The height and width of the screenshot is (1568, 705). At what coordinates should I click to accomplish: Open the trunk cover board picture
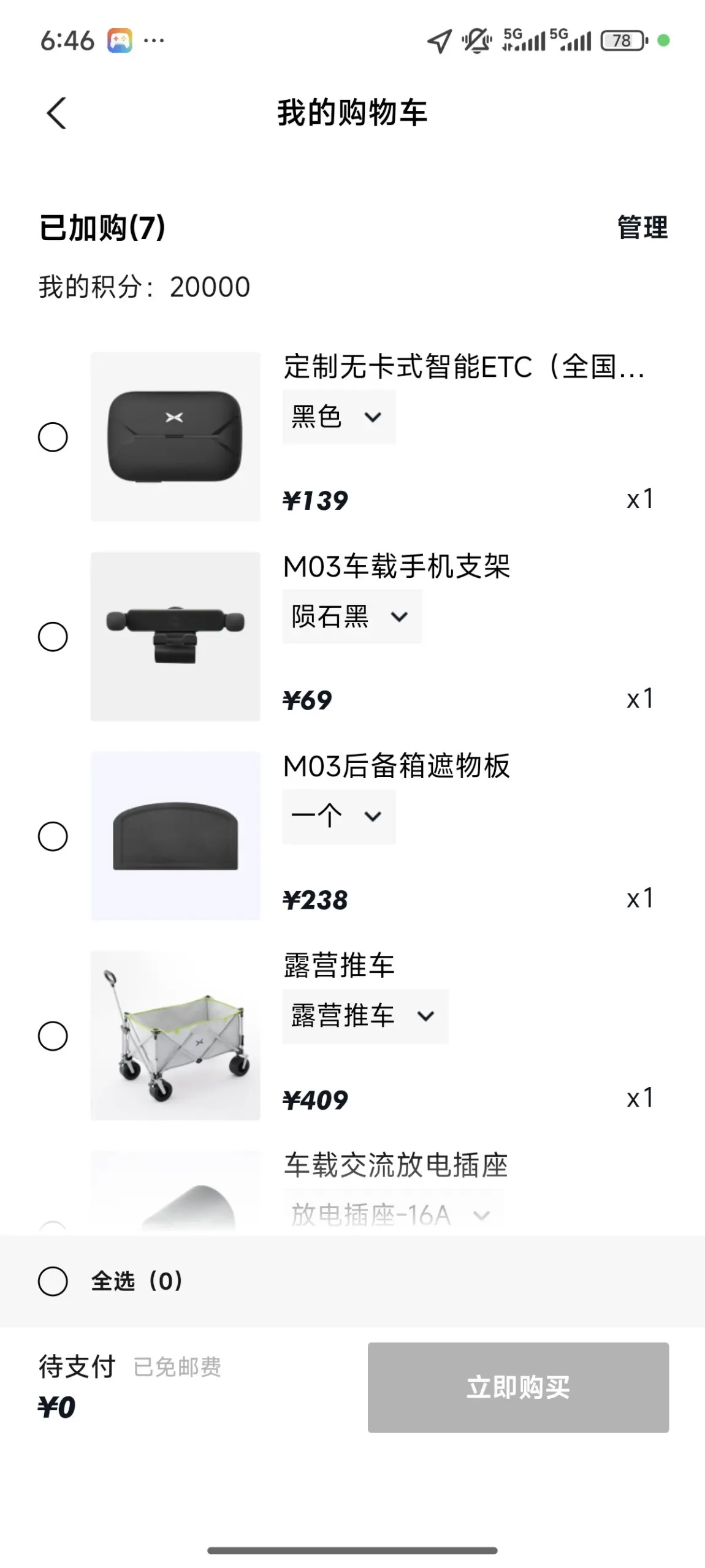click(175, 836)
